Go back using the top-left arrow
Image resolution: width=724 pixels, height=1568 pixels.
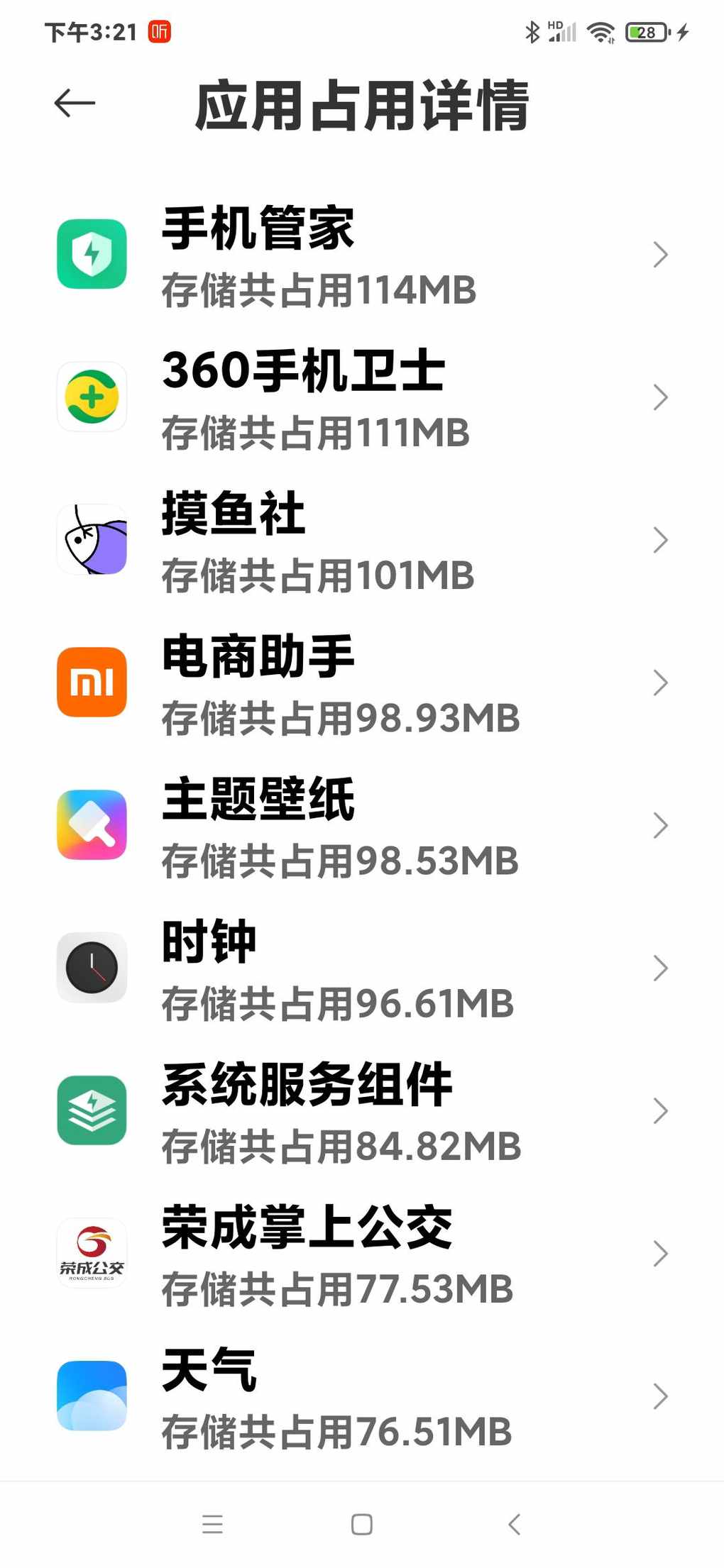pyautogui.click(x=75, y=104)
